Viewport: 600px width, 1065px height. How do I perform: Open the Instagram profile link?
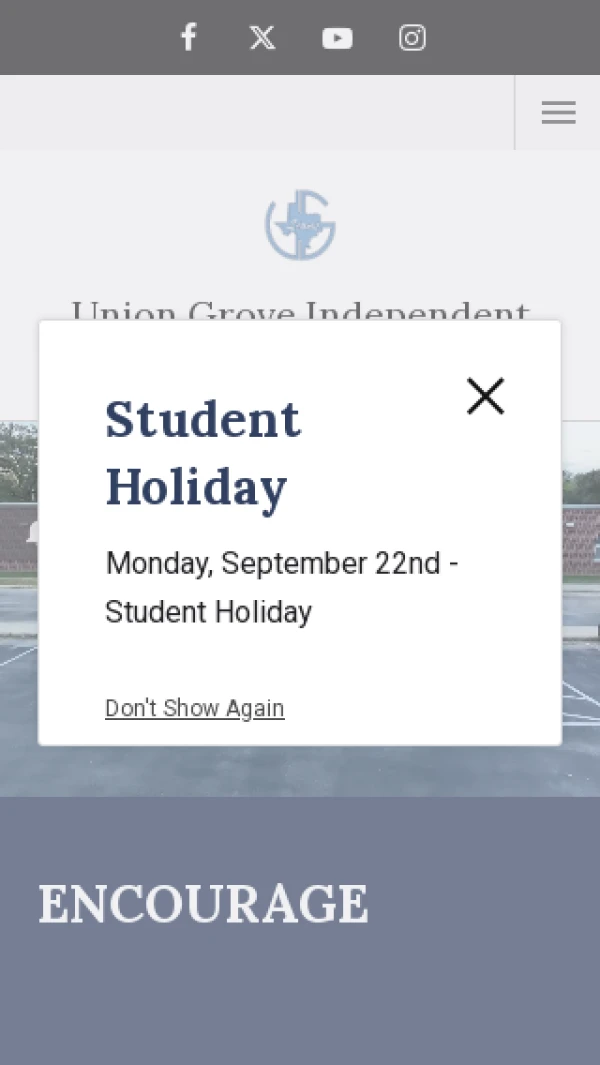(412, 38)
